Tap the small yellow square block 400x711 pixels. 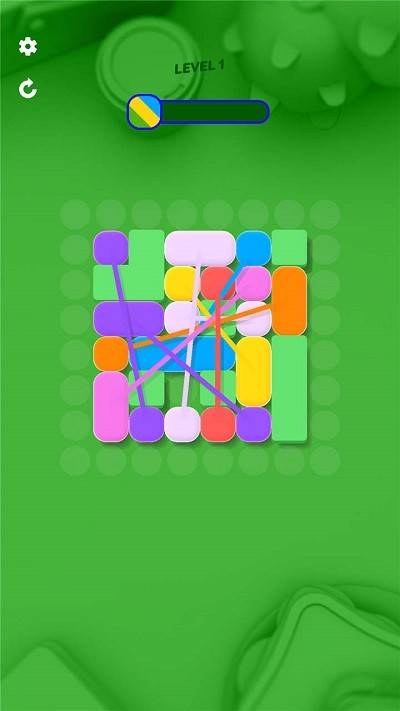[182, 283]
